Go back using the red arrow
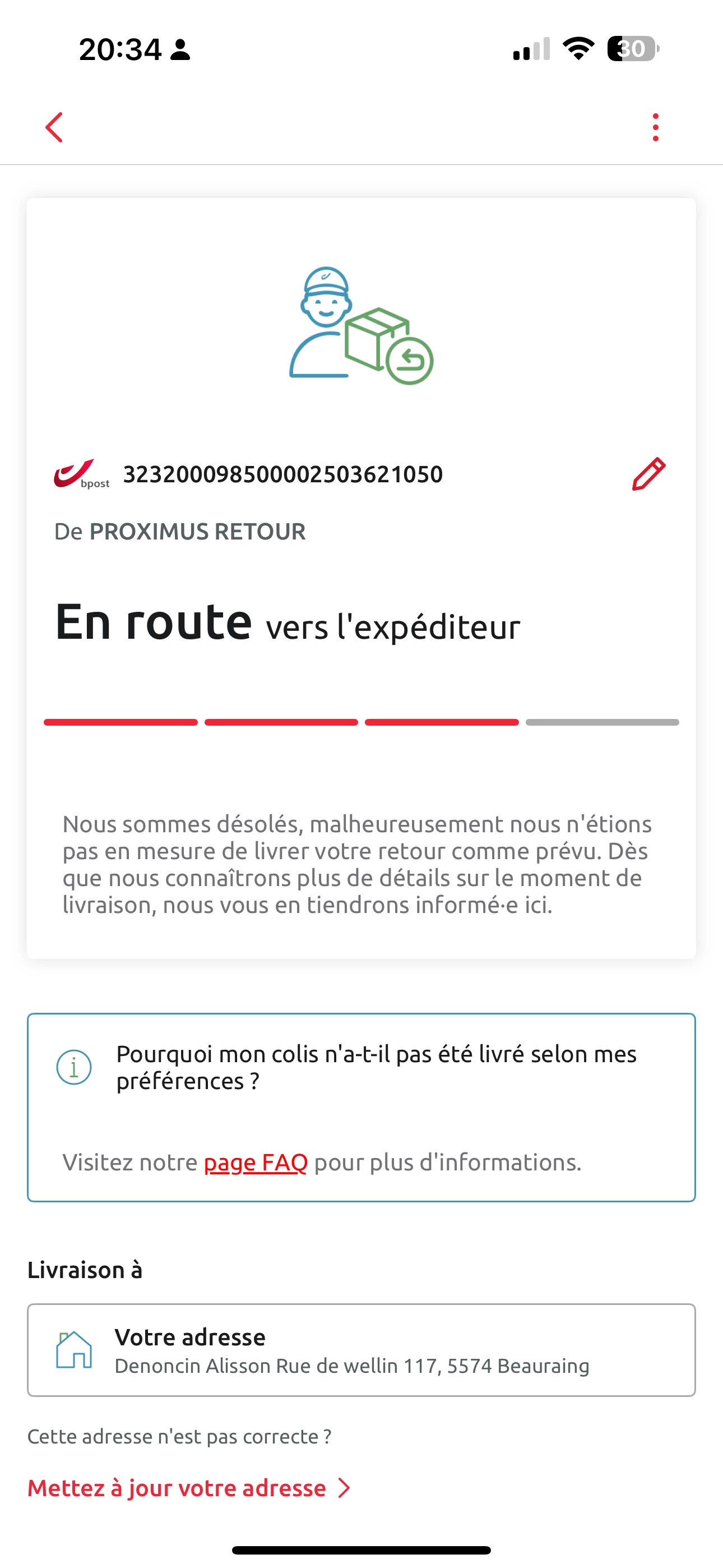 click(x=54, y=127)
